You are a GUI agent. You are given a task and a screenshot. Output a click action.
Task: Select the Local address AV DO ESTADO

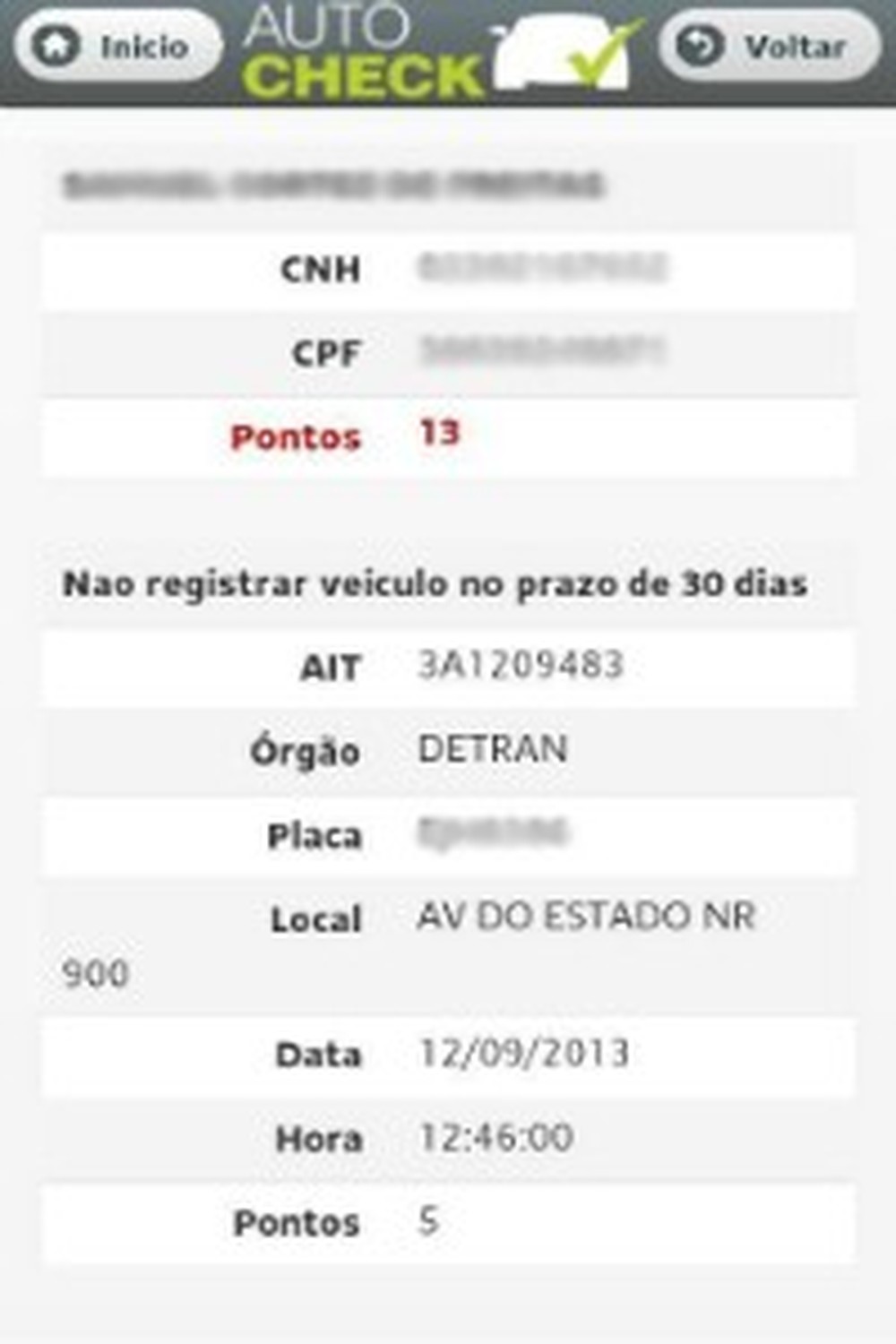click(x=587, y=918)
